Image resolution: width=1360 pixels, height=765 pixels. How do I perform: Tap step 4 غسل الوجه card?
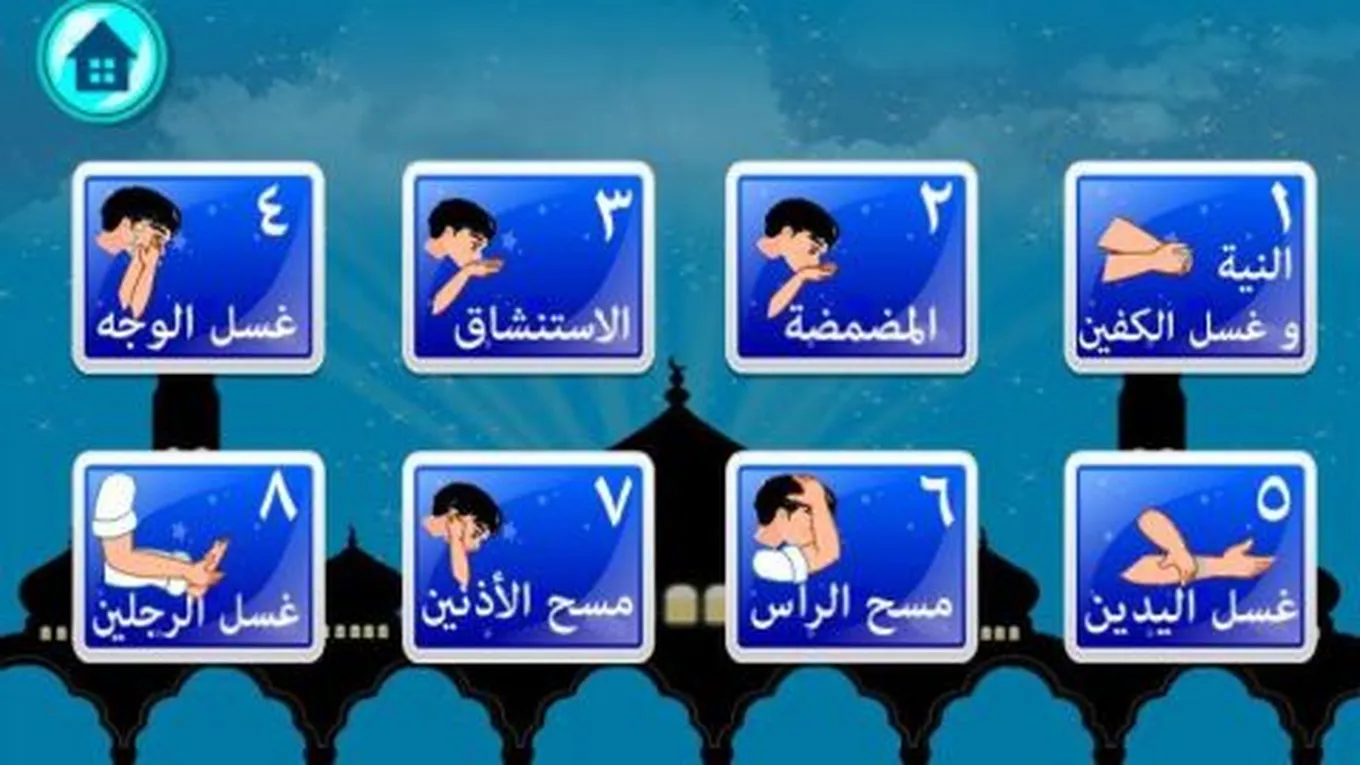(x=198, y=267)
